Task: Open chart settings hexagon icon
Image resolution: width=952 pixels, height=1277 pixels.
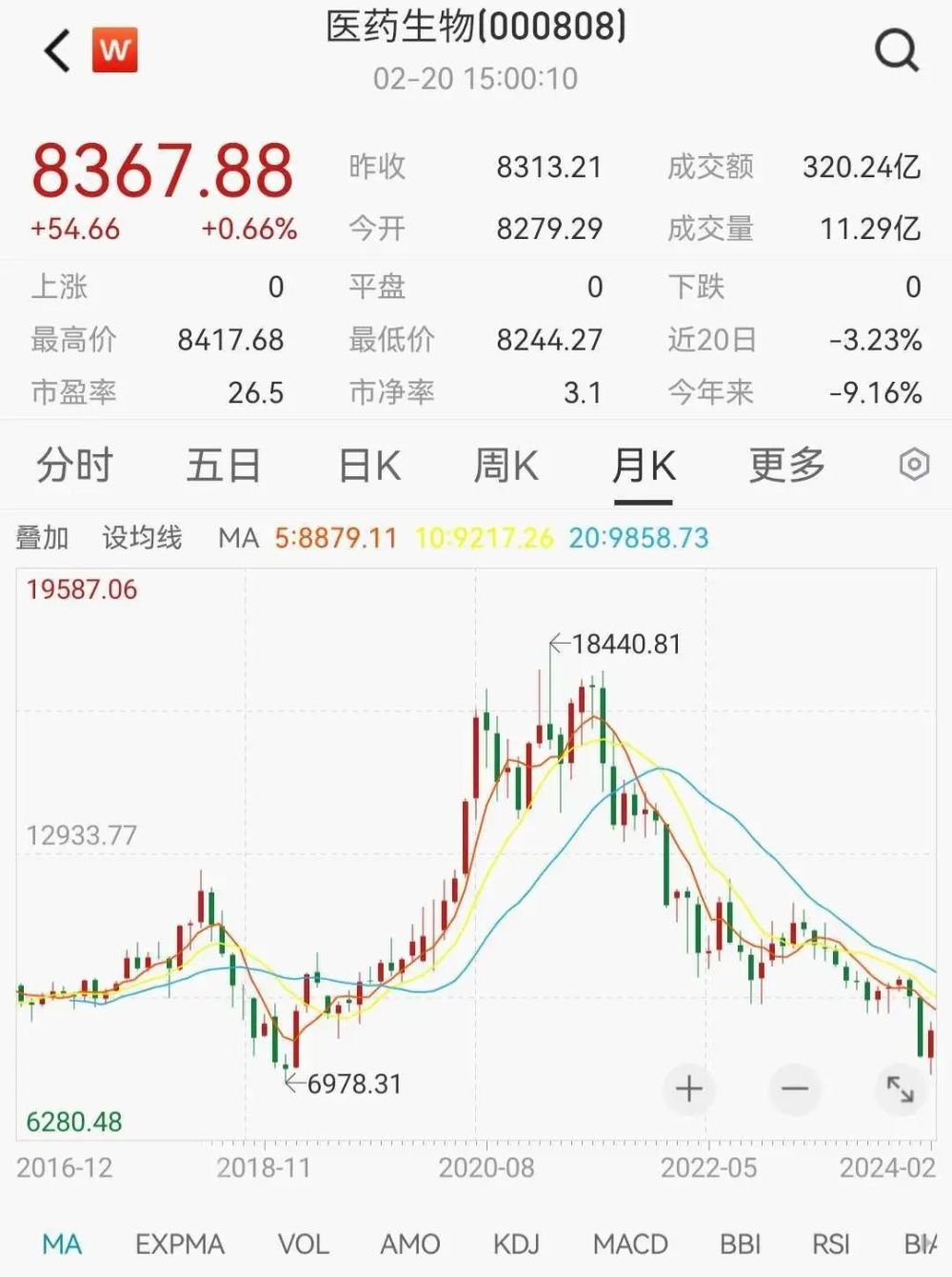Action: (914, 465)
